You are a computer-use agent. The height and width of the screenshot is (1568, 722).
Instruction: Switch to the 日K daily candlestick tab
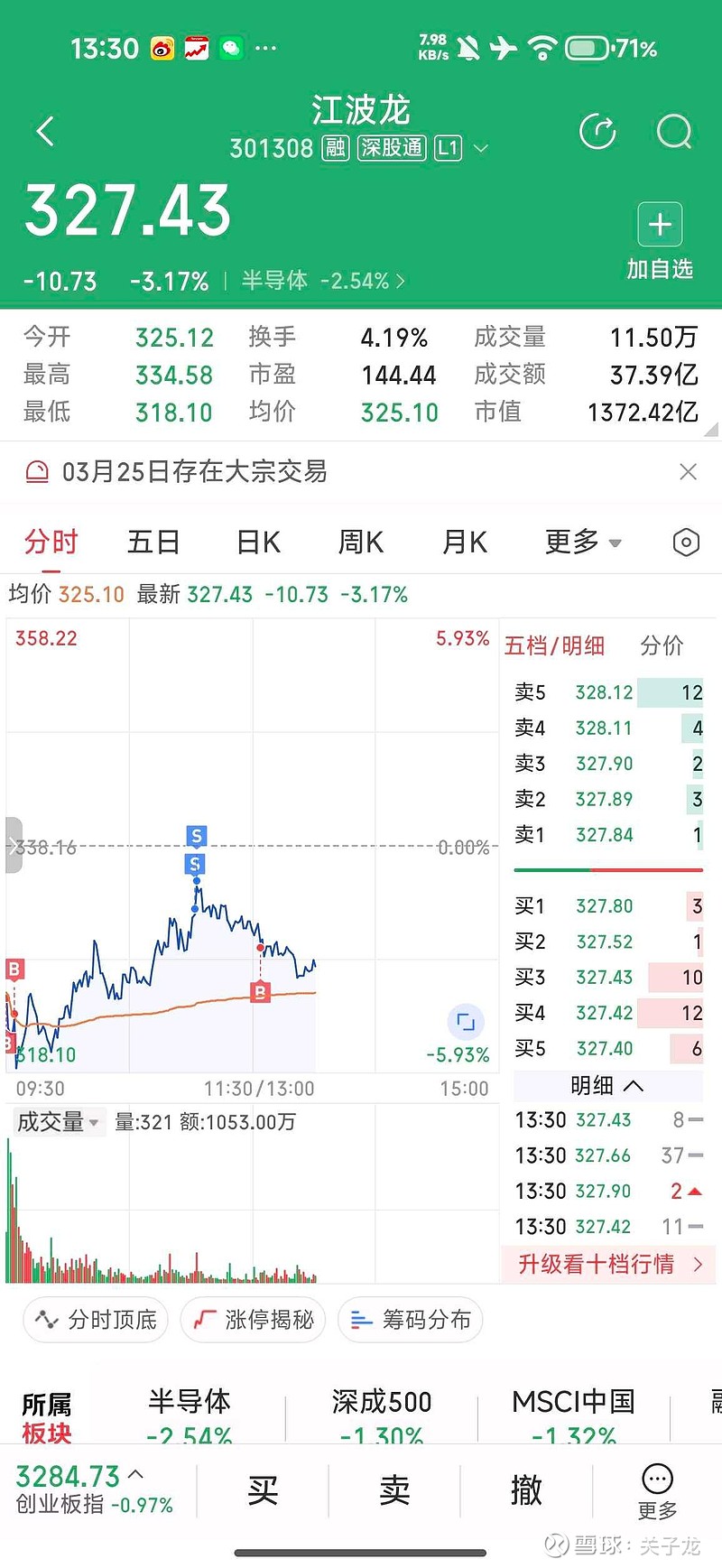(x=256, y=542)
